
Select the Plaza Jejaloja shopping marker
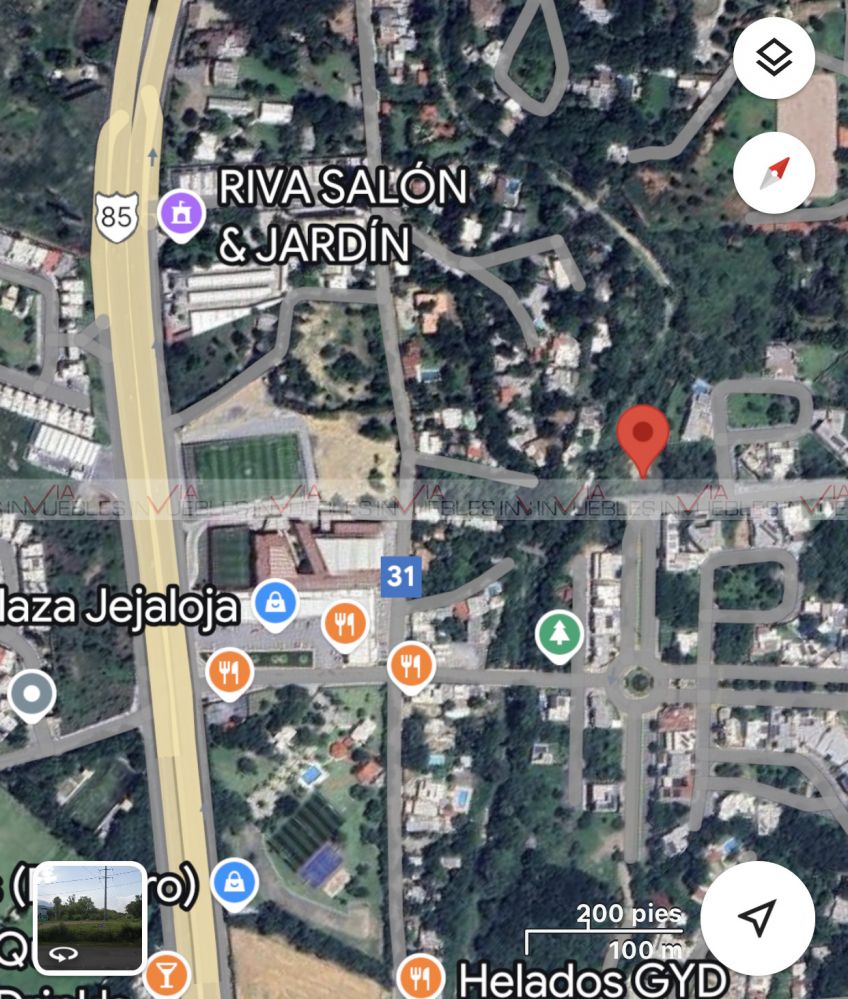274,603
